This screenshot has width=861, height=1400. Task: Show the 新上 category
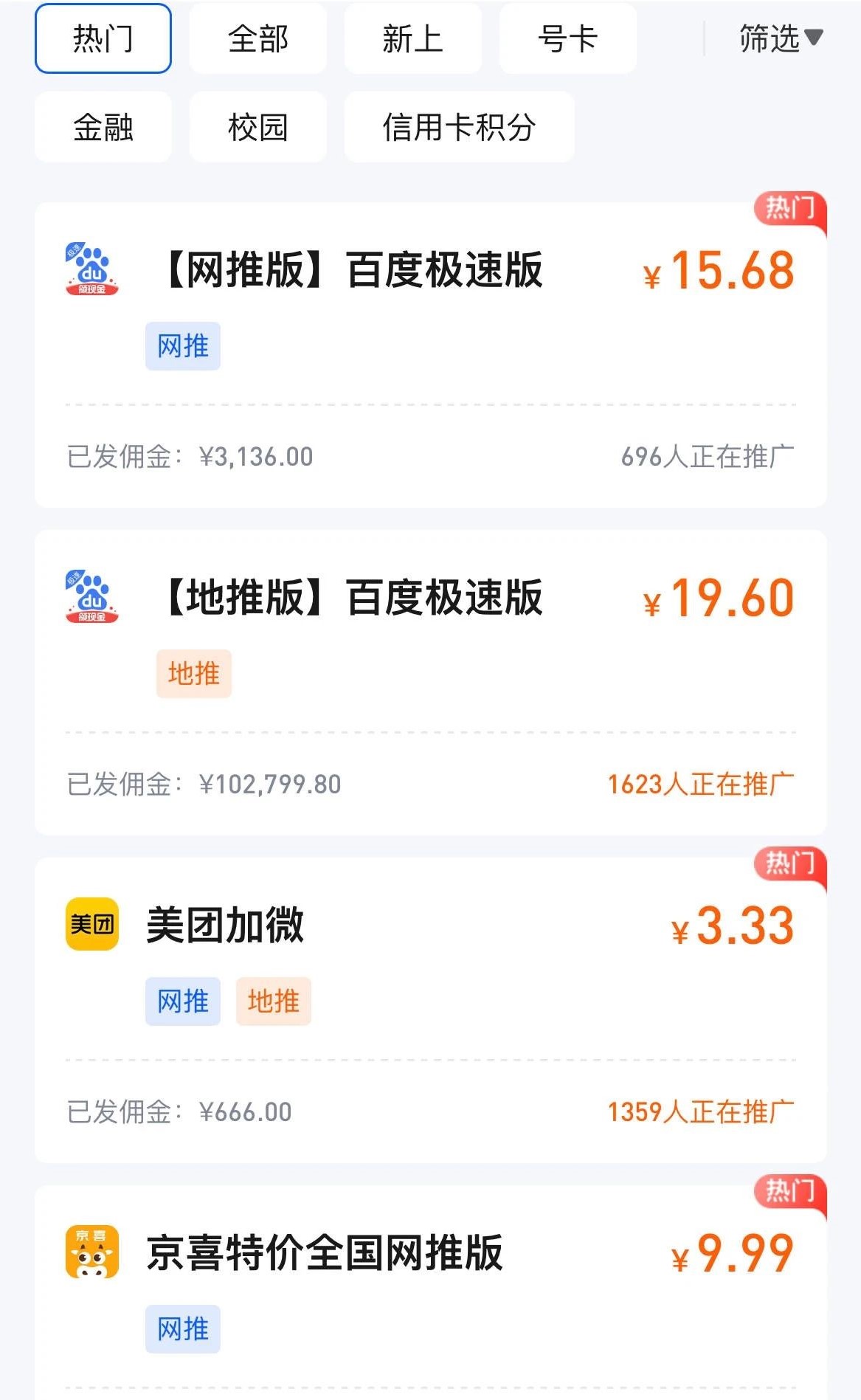pyautogui.click(x=413, y=38)
